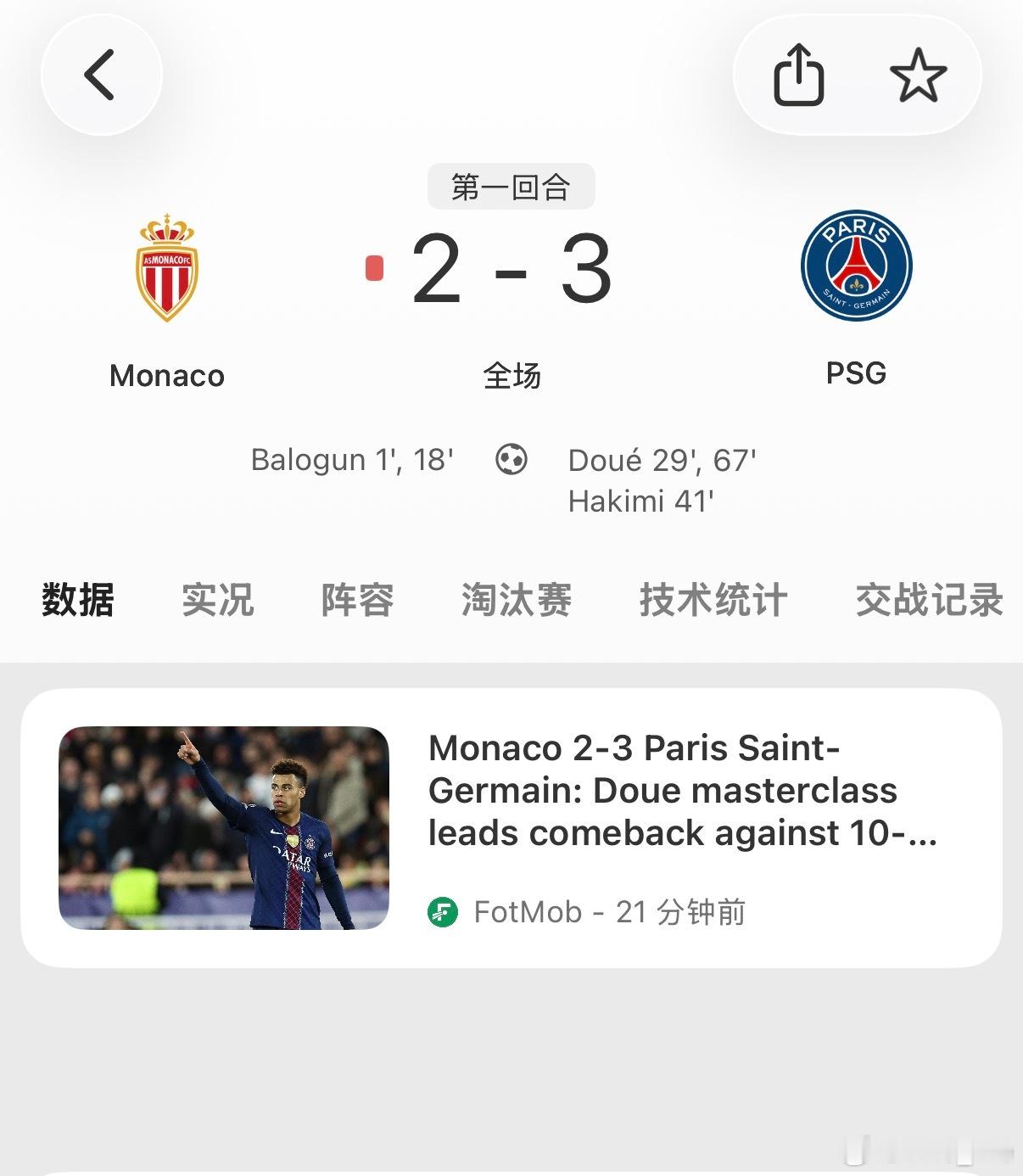Open the 淘汰赛 tab
This screenshot has width=1023, height=1176.
tap(517, 600)
